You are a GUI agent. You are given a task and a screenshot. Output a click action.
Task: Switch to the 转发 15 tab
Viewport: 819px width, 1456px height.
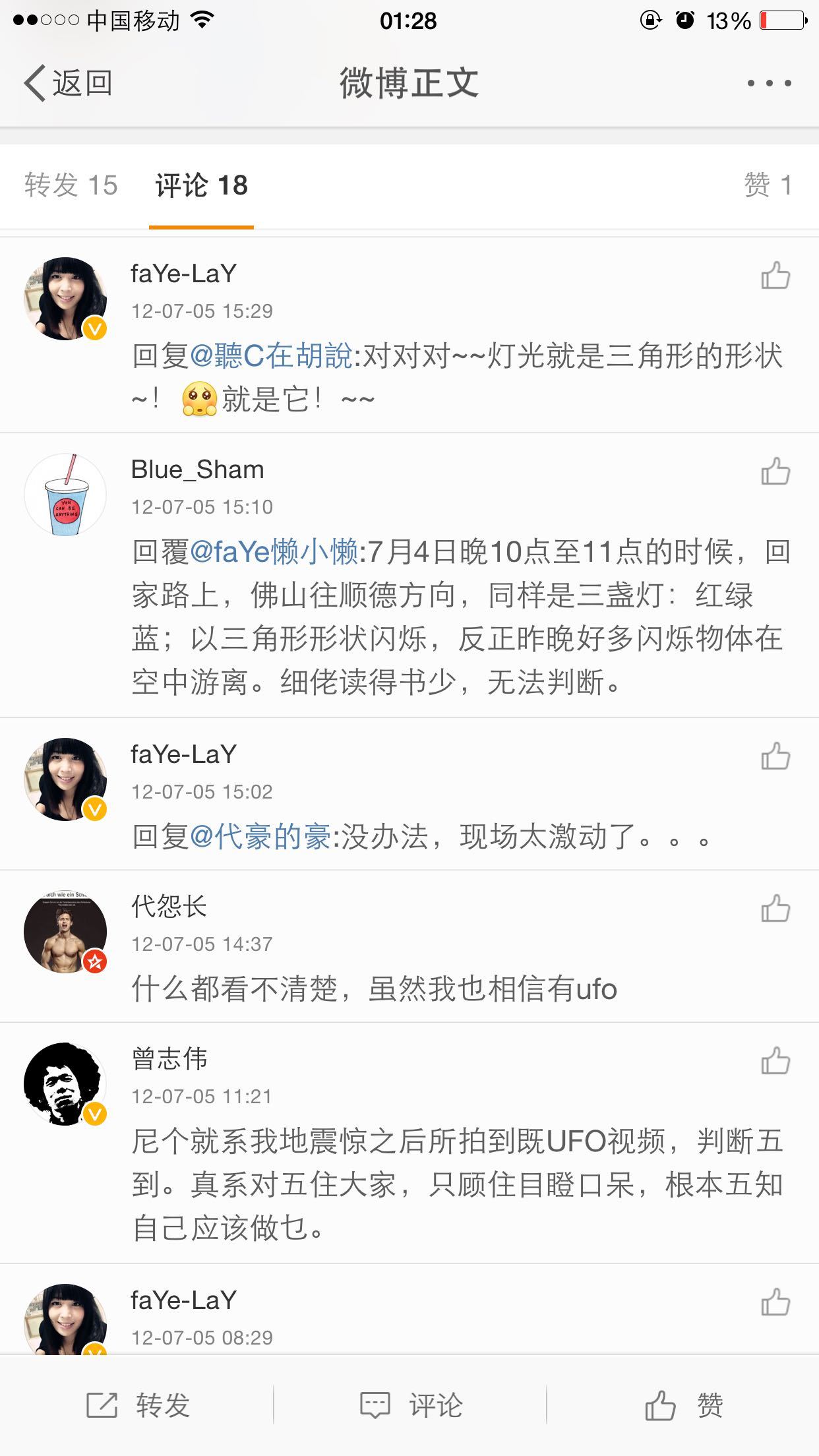coord(71,185)
